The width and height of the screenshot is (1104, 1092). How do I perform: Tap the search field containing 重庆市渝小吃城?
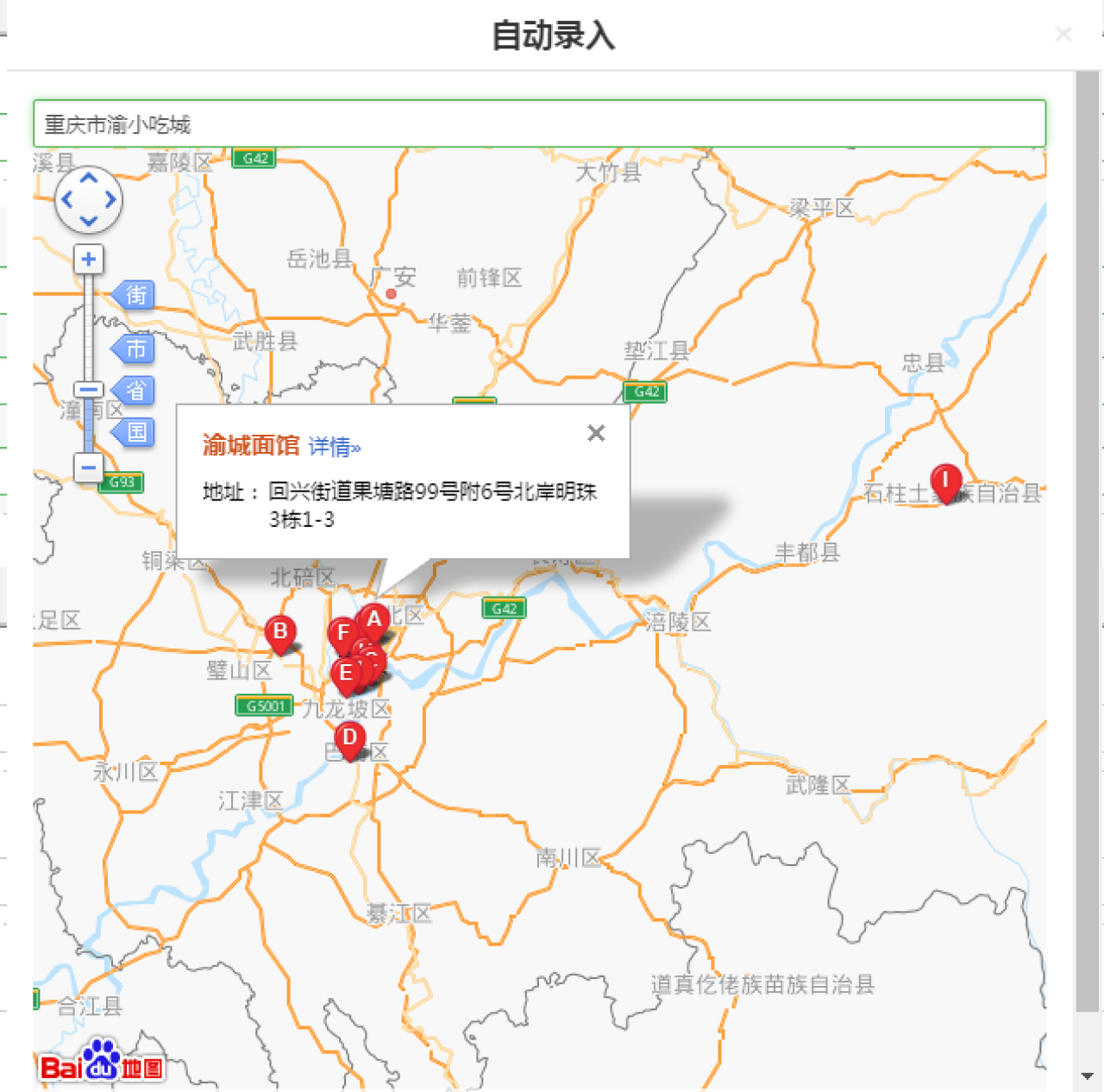coord(539,124)
